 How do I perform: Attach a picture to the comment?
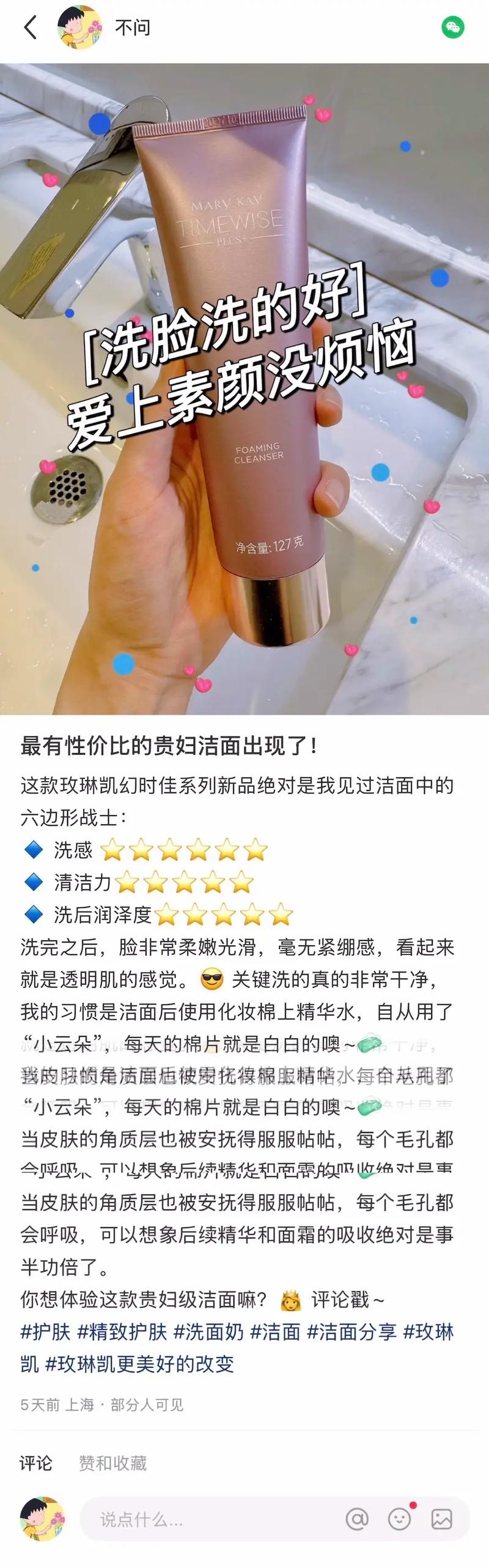point(442,1519)
